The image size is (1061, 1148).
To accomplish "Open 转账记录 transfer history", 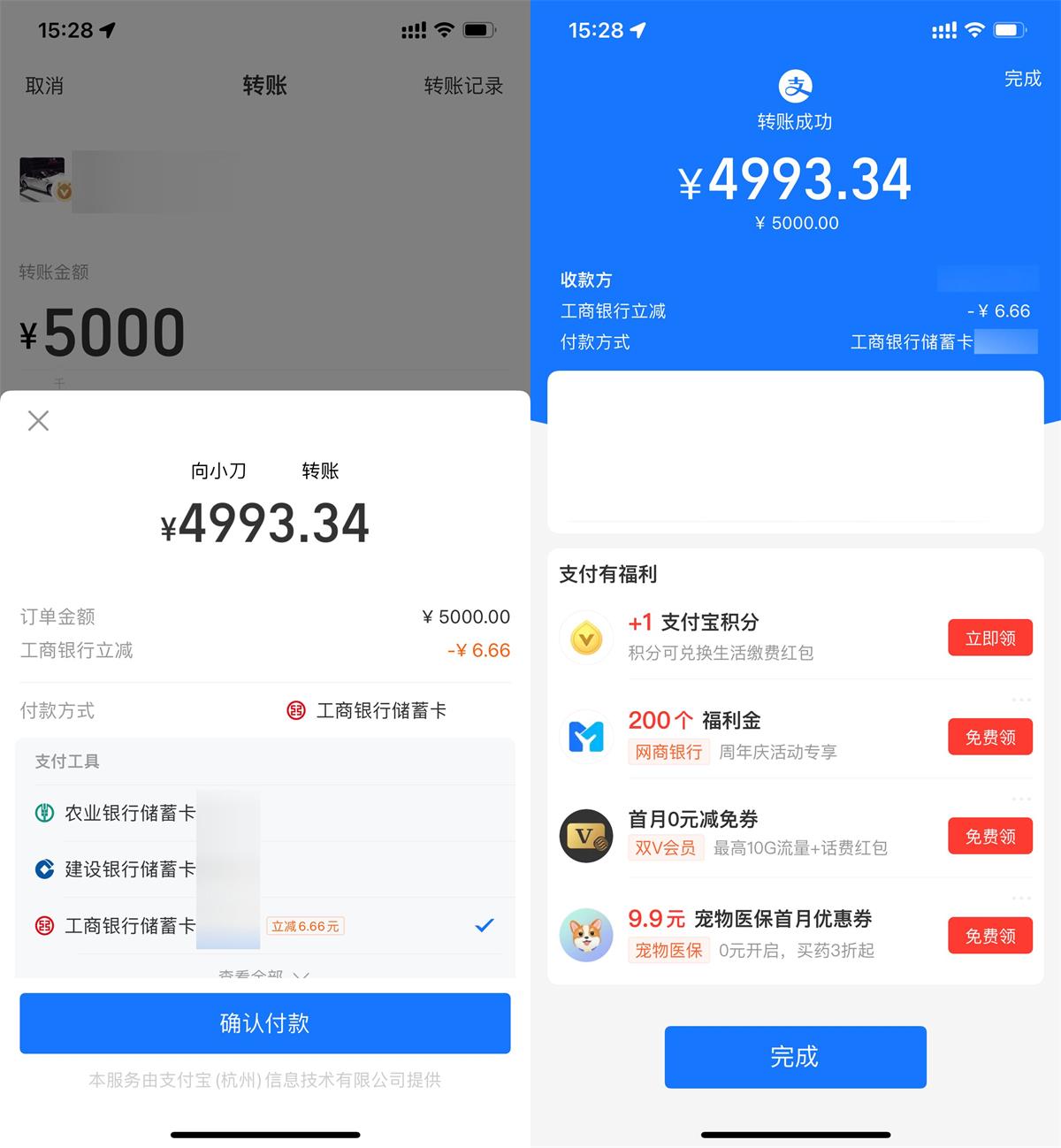I will [463, 86].
